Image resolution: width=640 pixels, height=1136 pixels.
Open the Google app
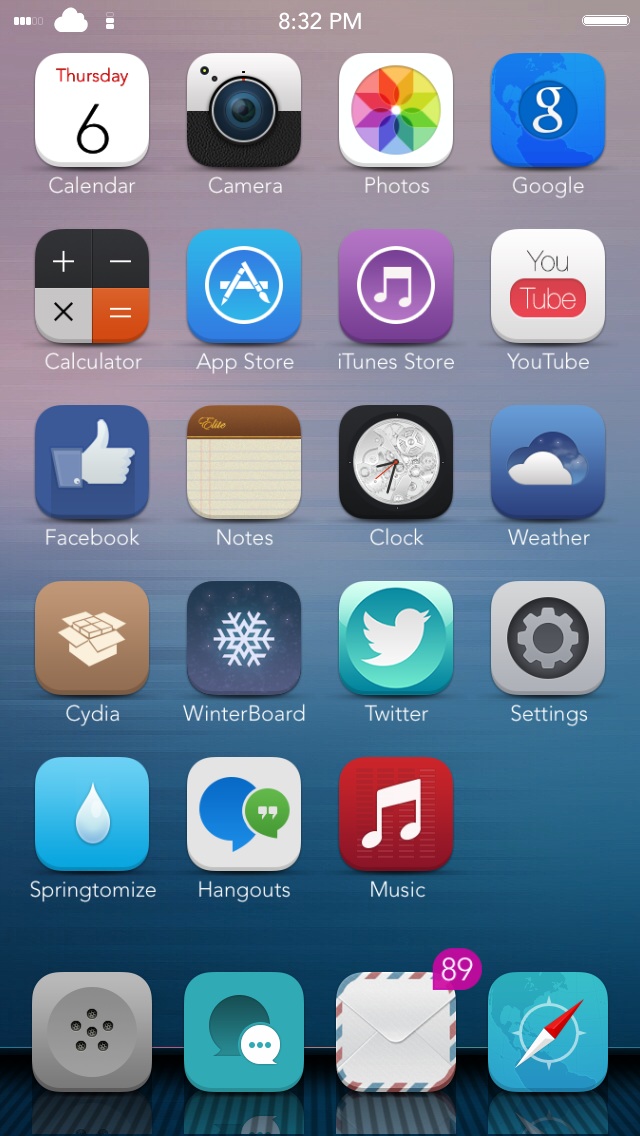tap(548, 110)
